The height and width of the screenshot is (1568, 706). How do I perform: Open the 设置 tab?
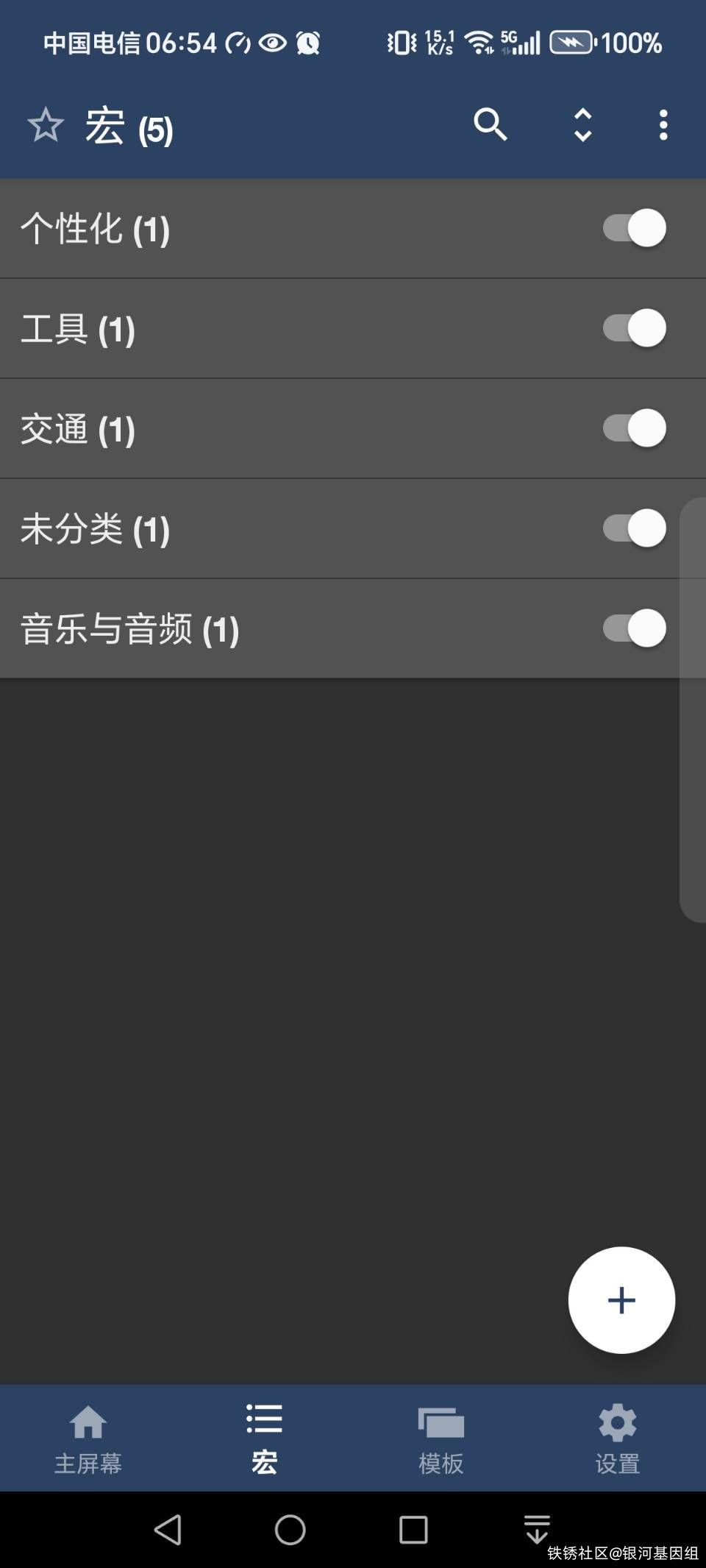point(618,1438)
